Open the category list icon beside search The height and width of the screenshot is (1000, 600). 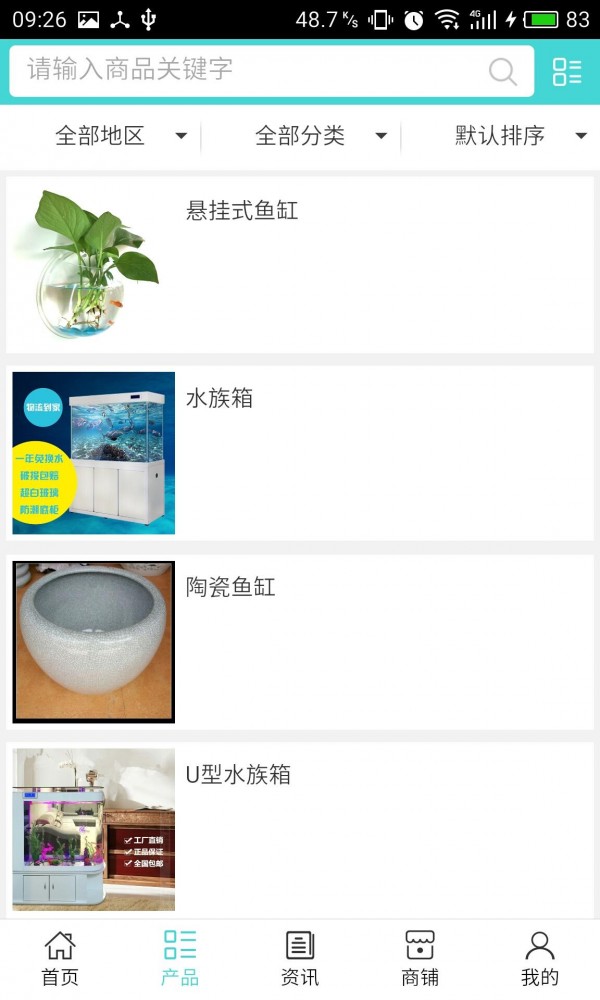tap(567, 71)
